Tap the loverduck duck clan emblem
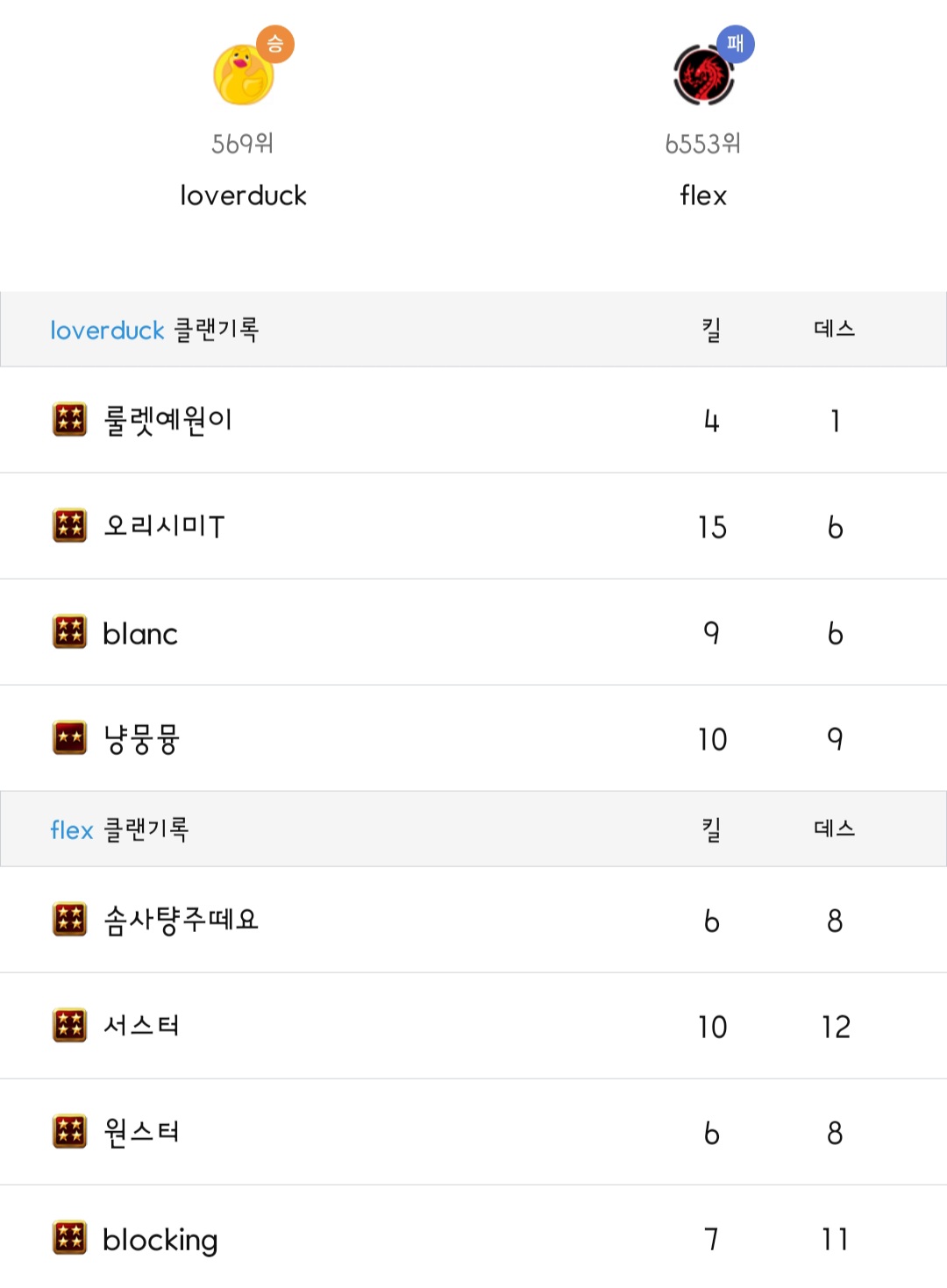This screenshot has height=1288, width=947. pyautogui.click(x=244, y=75)
